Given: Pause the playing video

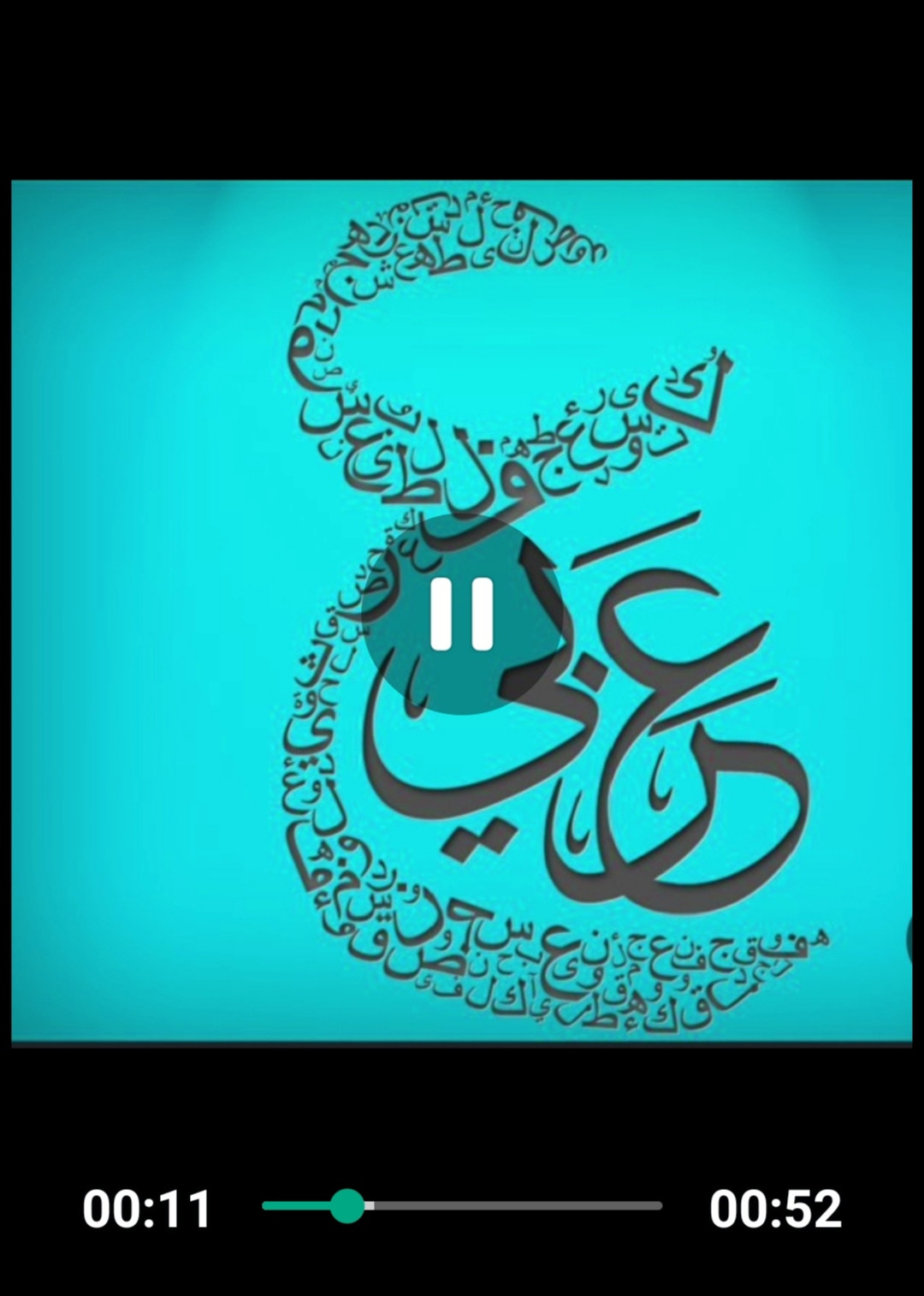Looking at the screenshot, I should (x=462, y=615).
